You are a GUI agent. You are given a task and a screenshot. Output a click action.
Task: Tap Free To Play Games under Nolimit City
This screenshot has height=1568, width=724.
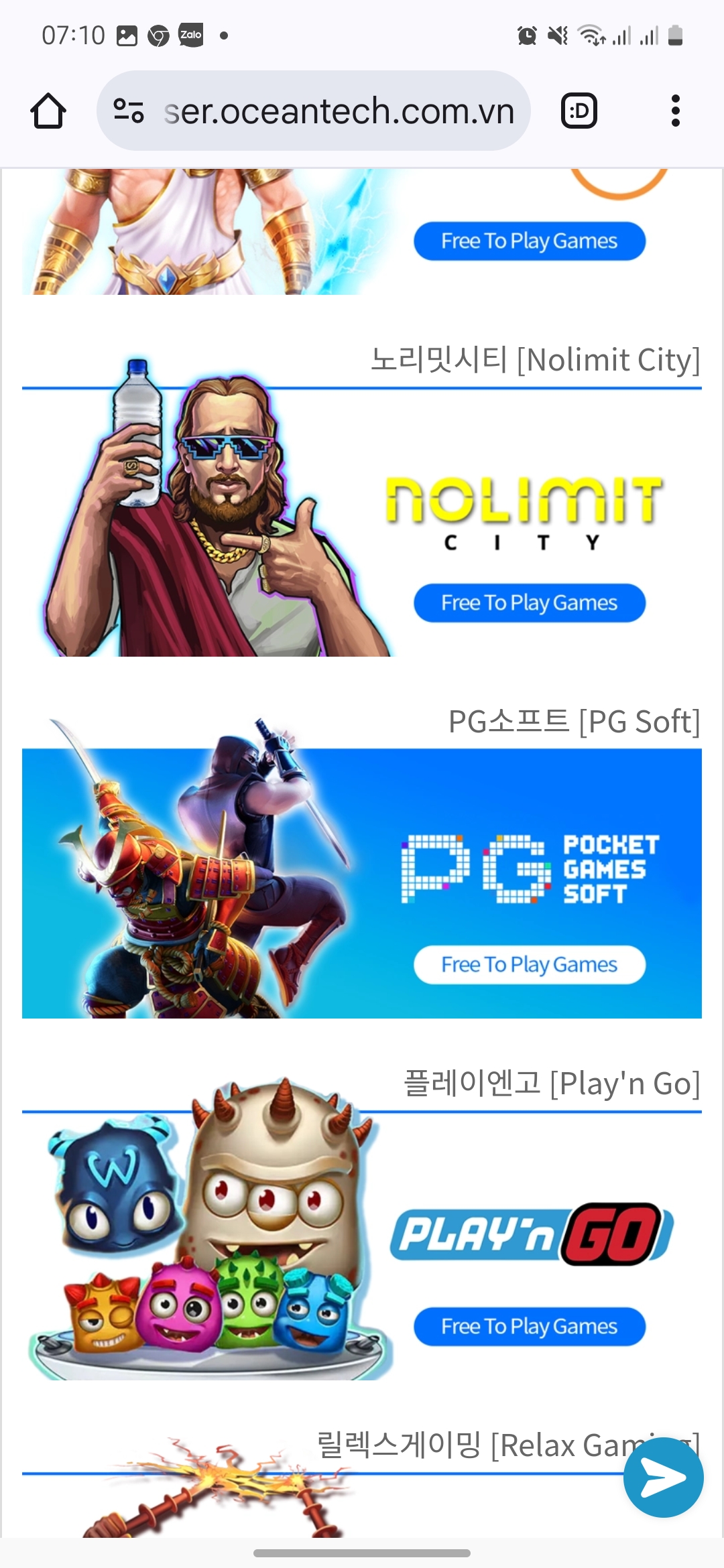click(529, 603)
